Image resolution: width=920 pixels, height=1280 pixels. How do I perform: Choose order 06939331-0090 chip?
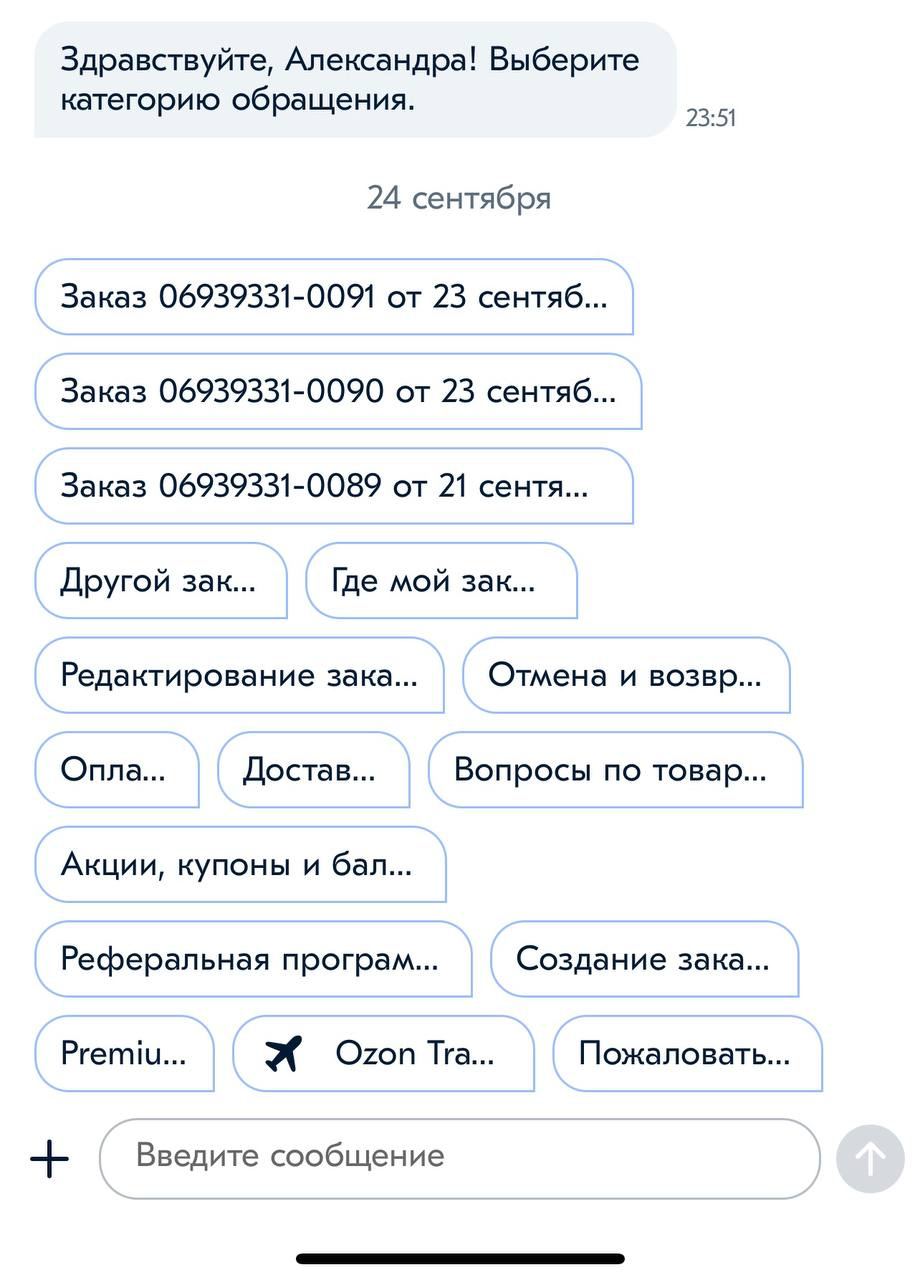pyautogui.click(x=338, y=391)
